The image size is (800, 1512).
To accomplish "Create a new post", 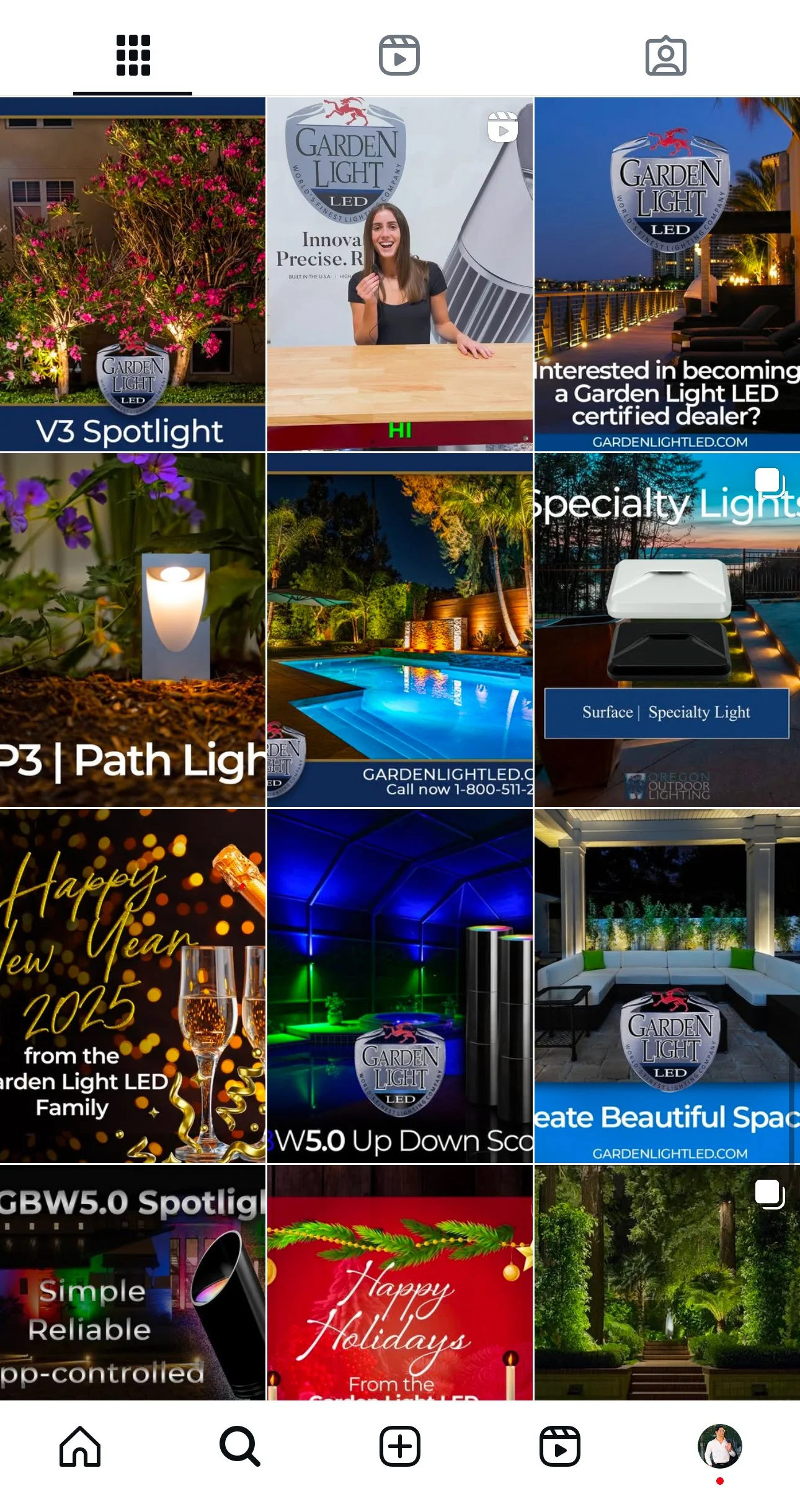I will (x=400, y=1446).
